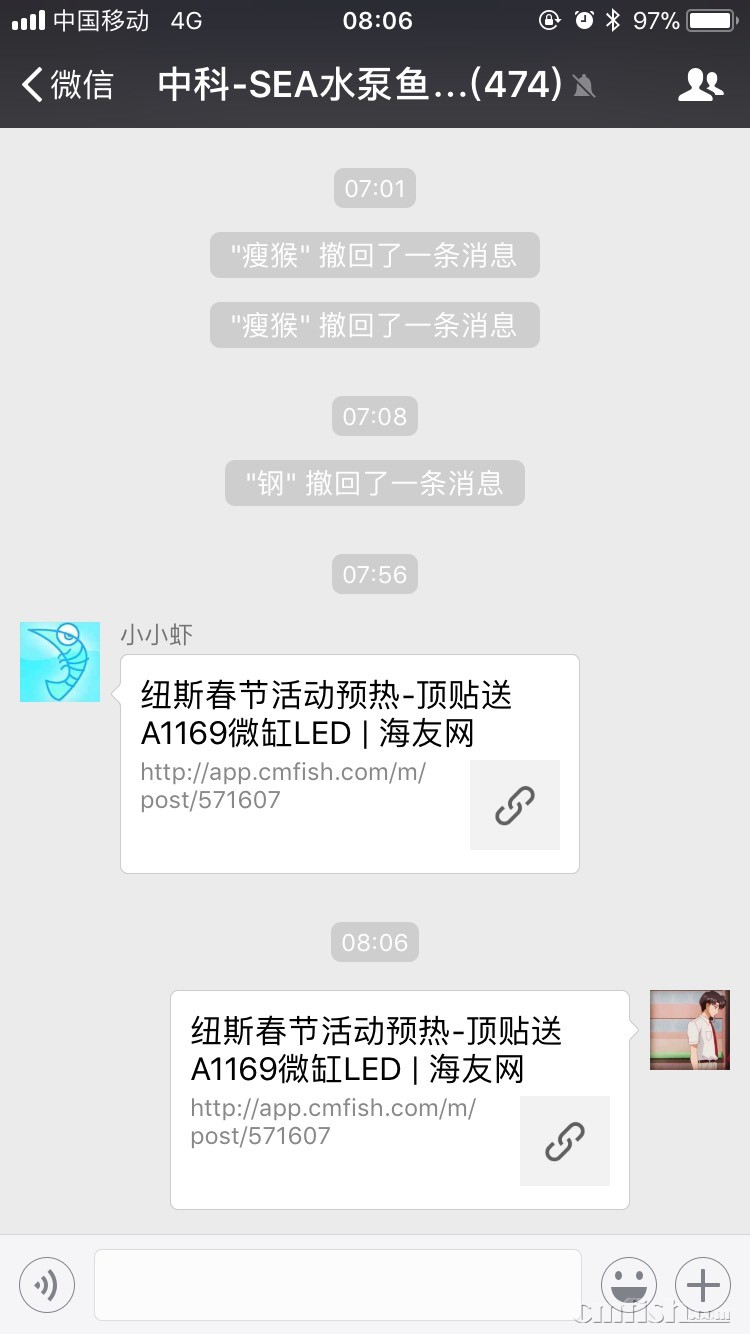Open 小小虾's shared 海友网 link card
The image size is (750, 1334).
pyautogui.click(x=349, y=763)
